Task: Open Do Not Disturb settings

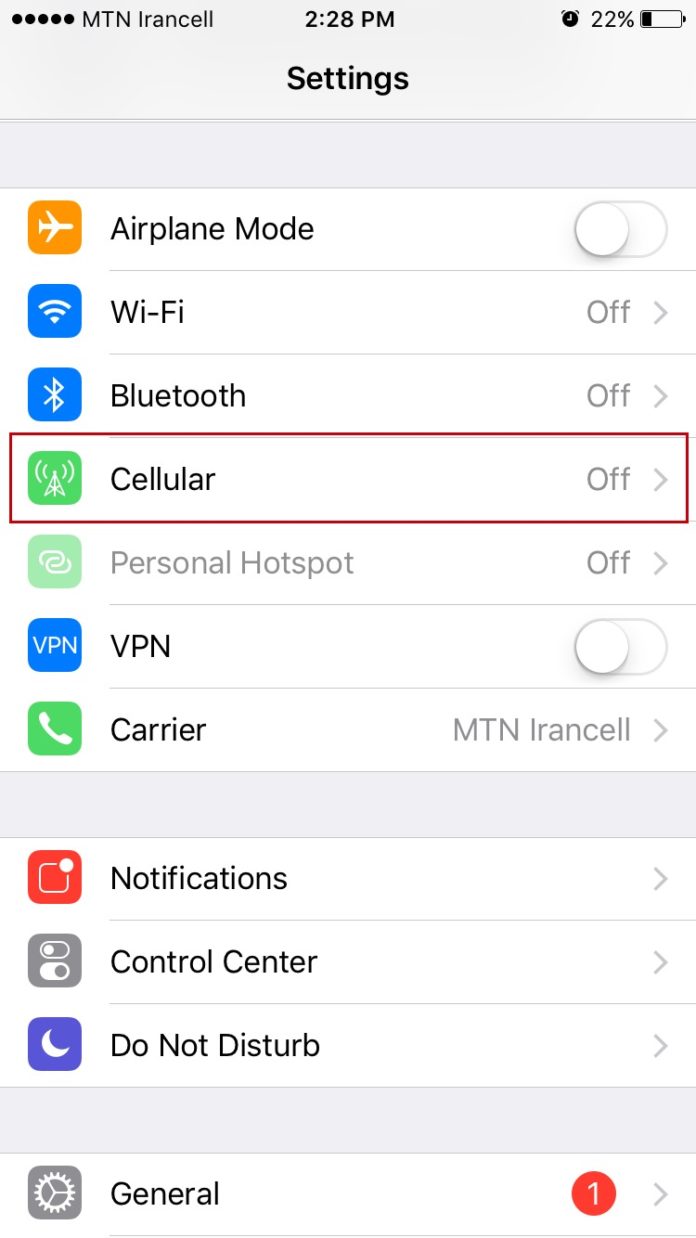Action: pyautogui.click(x=348, y=1046)
